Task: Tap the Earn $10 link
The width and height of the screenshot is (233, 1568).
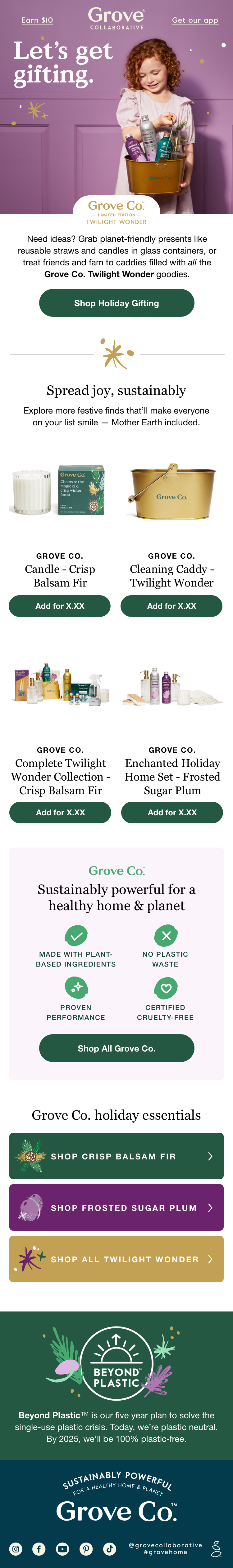Action: [37, 20]
